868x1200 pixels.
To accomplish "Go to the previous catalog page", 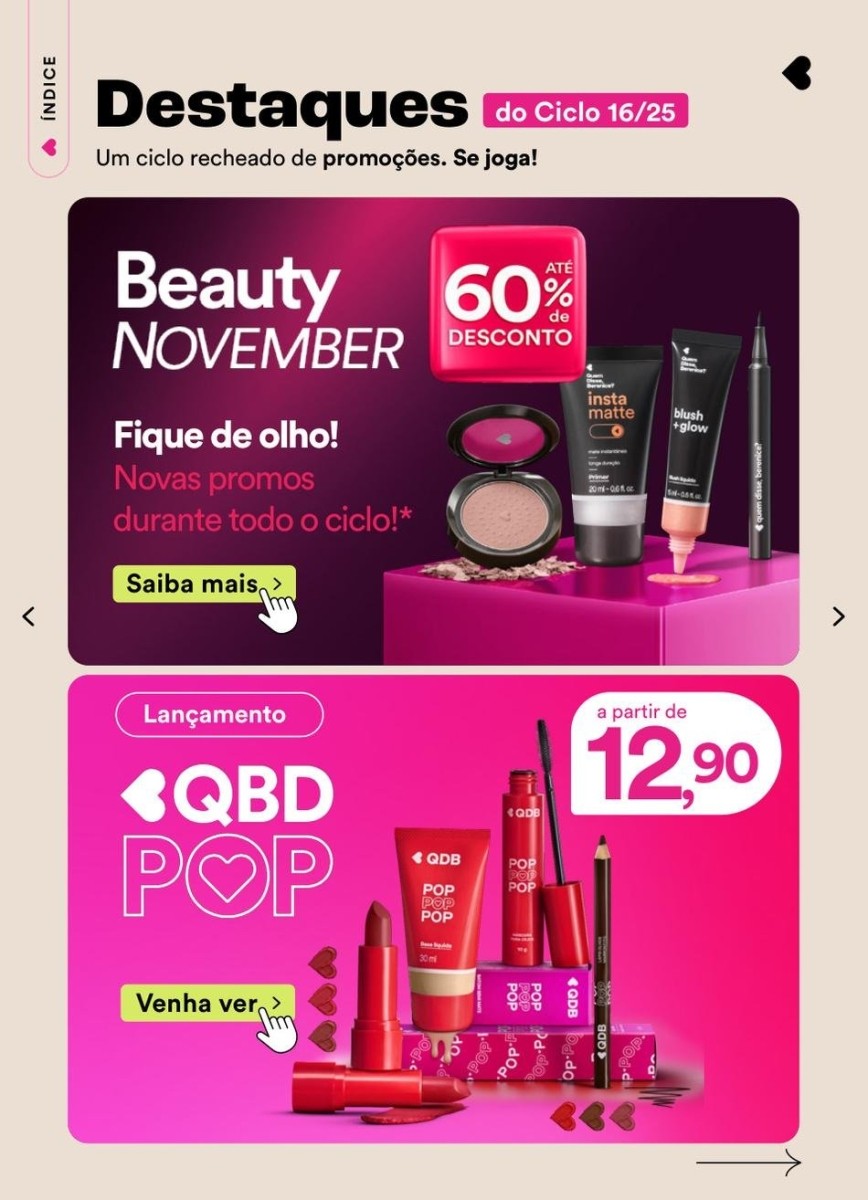I will (x=29, y=617).
